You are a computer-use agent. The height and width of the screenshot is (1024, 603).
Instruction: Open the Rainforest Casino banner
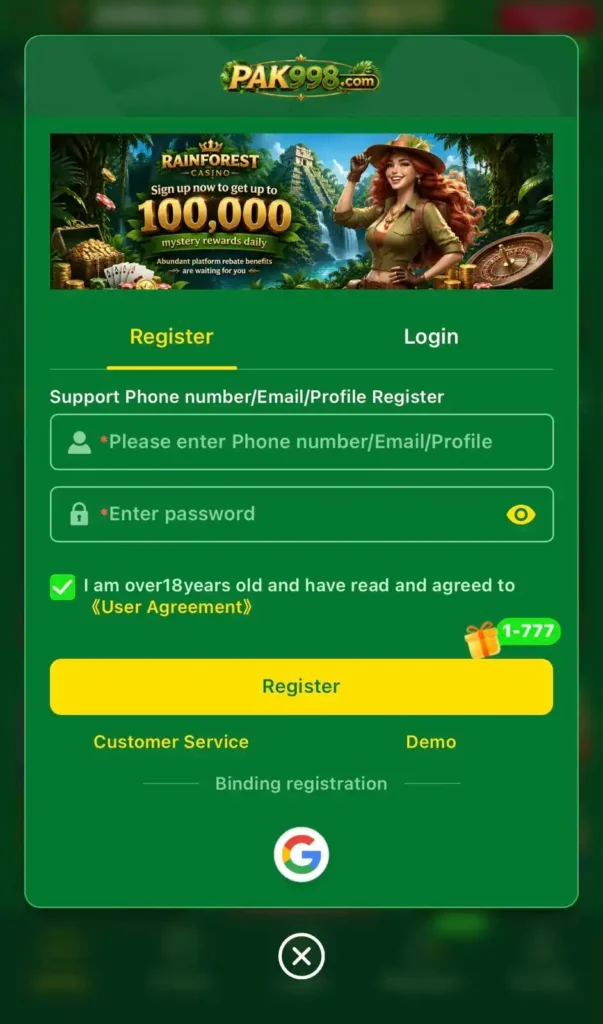[301, 211]
